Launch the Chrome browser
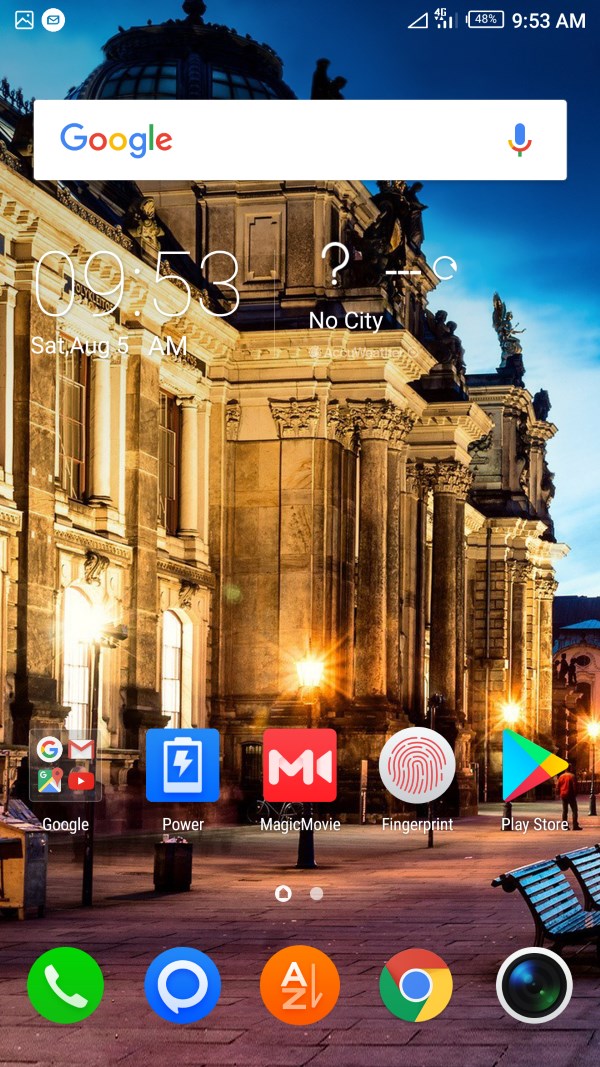Screen dimensions: 600x1067 416,985
